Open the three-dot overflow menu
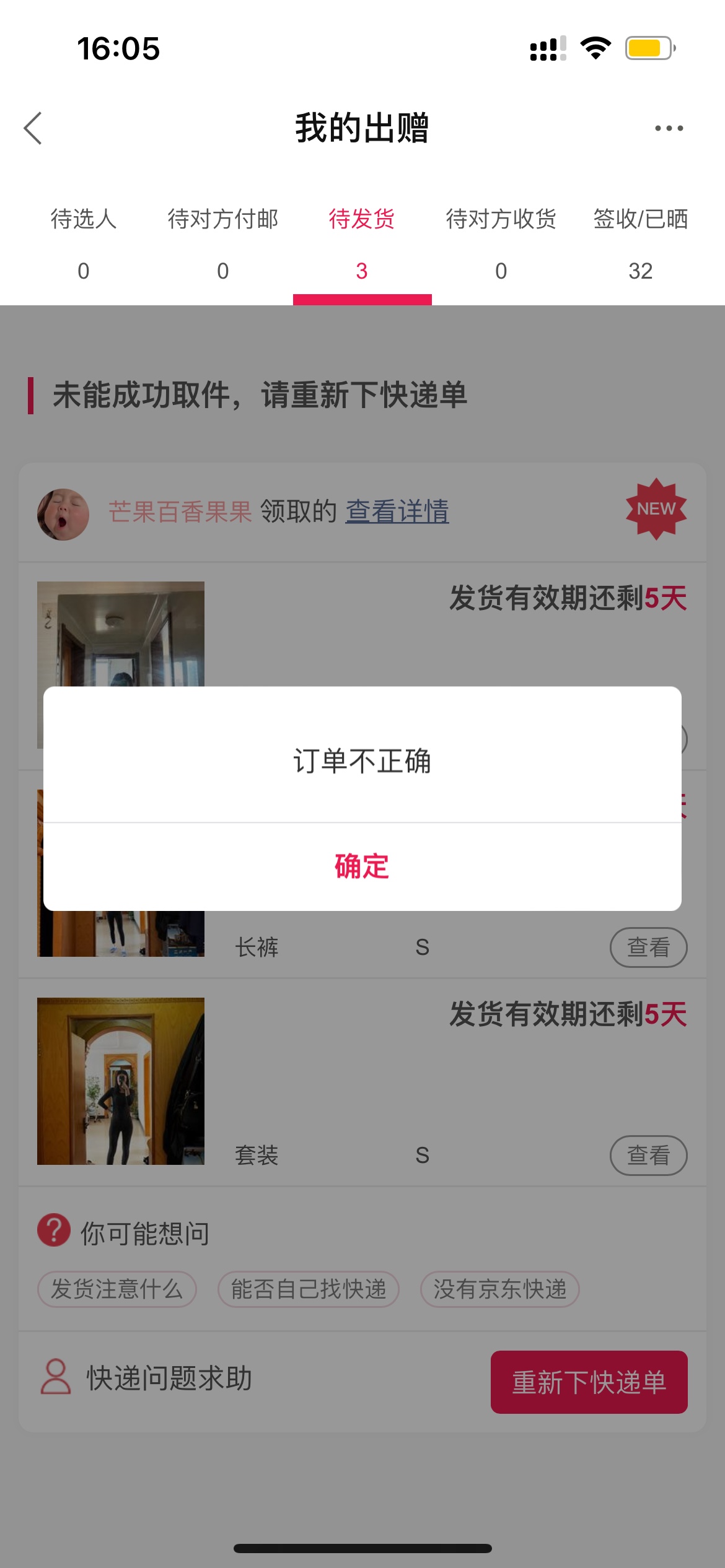The image size is (725, 1568). click(669, 128)
